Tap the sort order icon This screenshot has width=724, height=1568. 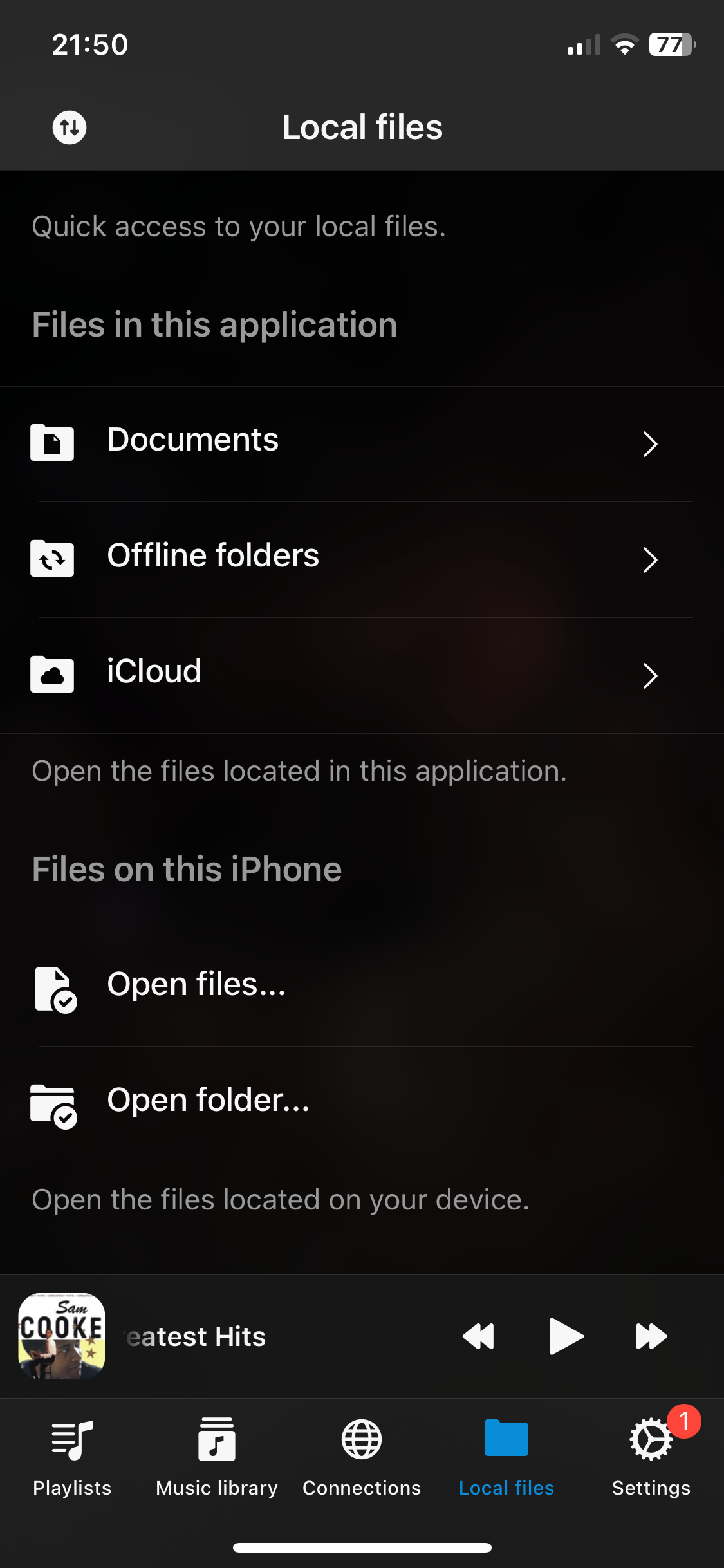(68, 127)
